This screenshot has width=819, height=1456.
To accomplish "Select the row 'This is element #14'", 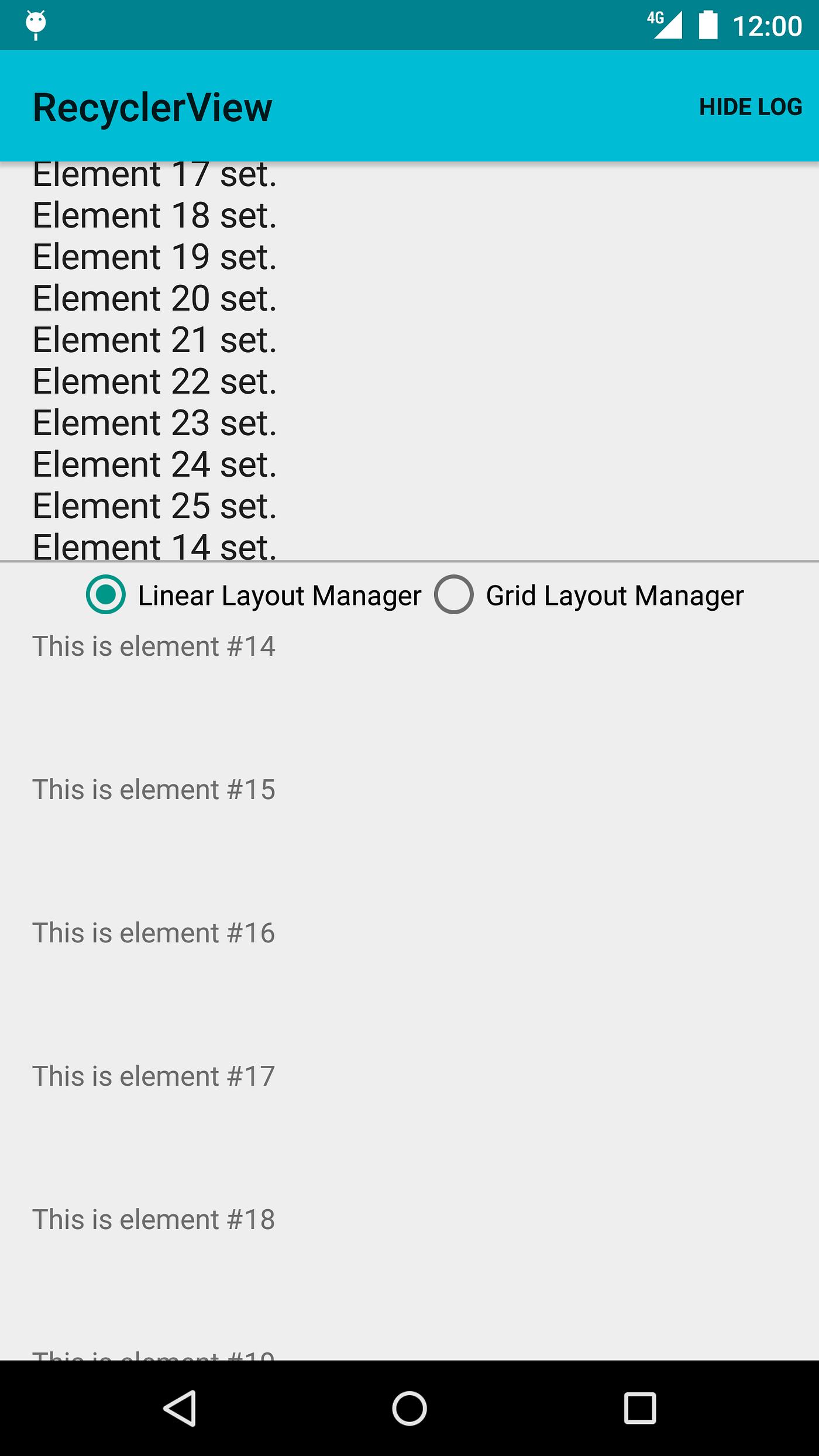I will [154, 646].
